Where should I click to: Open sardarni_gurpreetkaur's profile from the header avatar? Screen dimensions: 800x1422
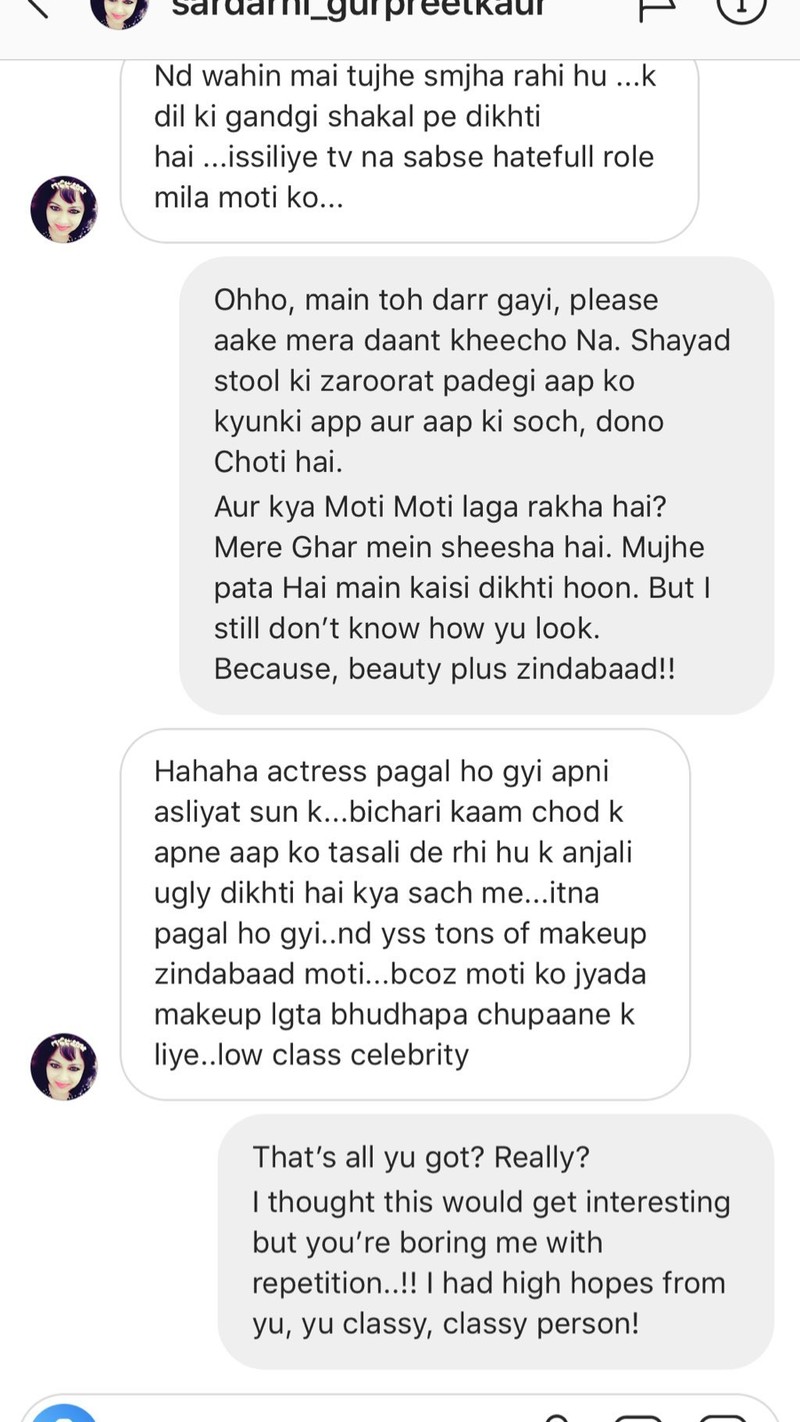click(119, 12)
